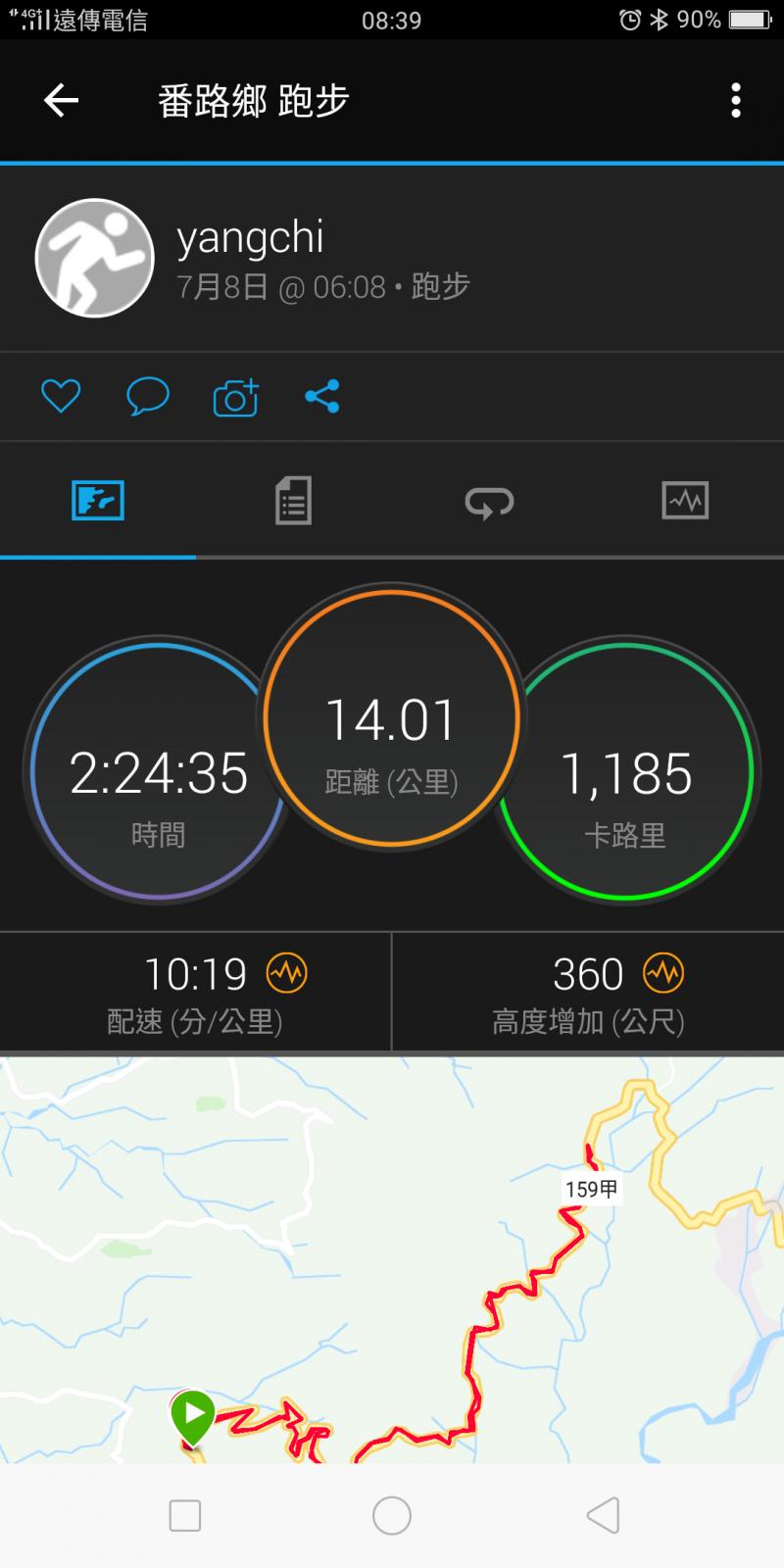The image size is (784, 1568).
Task: Go back using the top arrow
Action: tap(61, 100)
